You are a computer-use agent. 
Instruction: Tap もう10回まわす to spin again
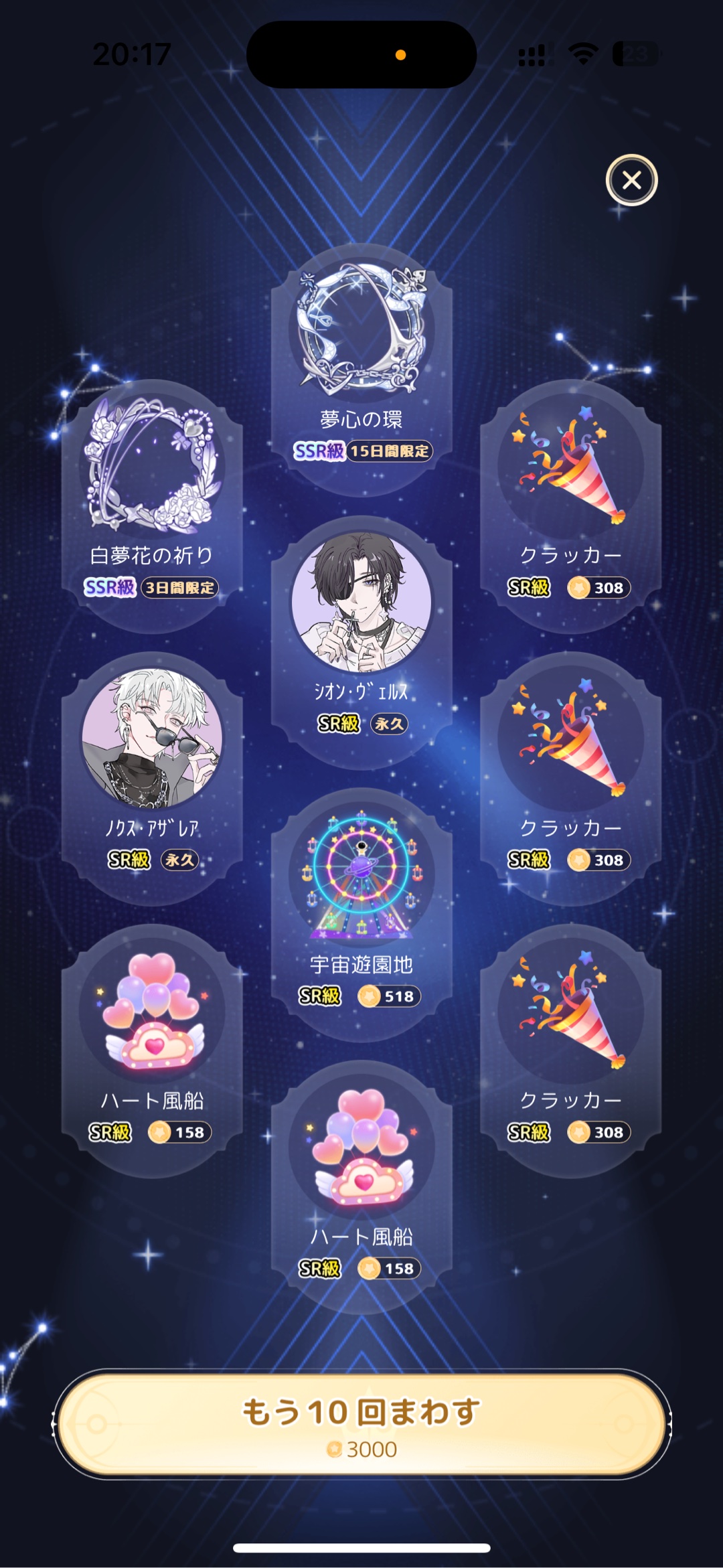(361, 1424)
